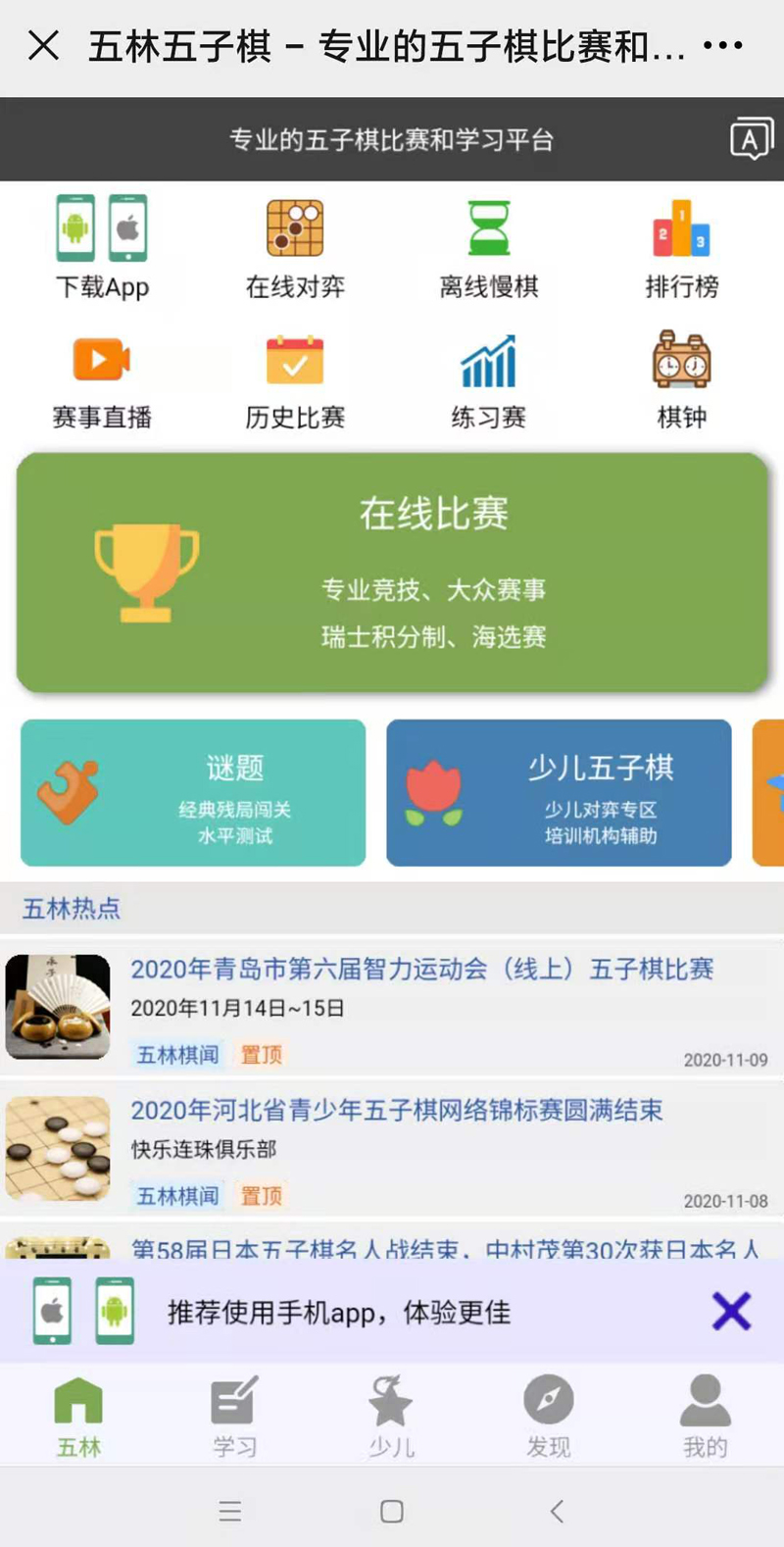Open 练习赛 practice matches
Image resolution: width=784 pixels, height=1547 pixels.
click(488, 382)
